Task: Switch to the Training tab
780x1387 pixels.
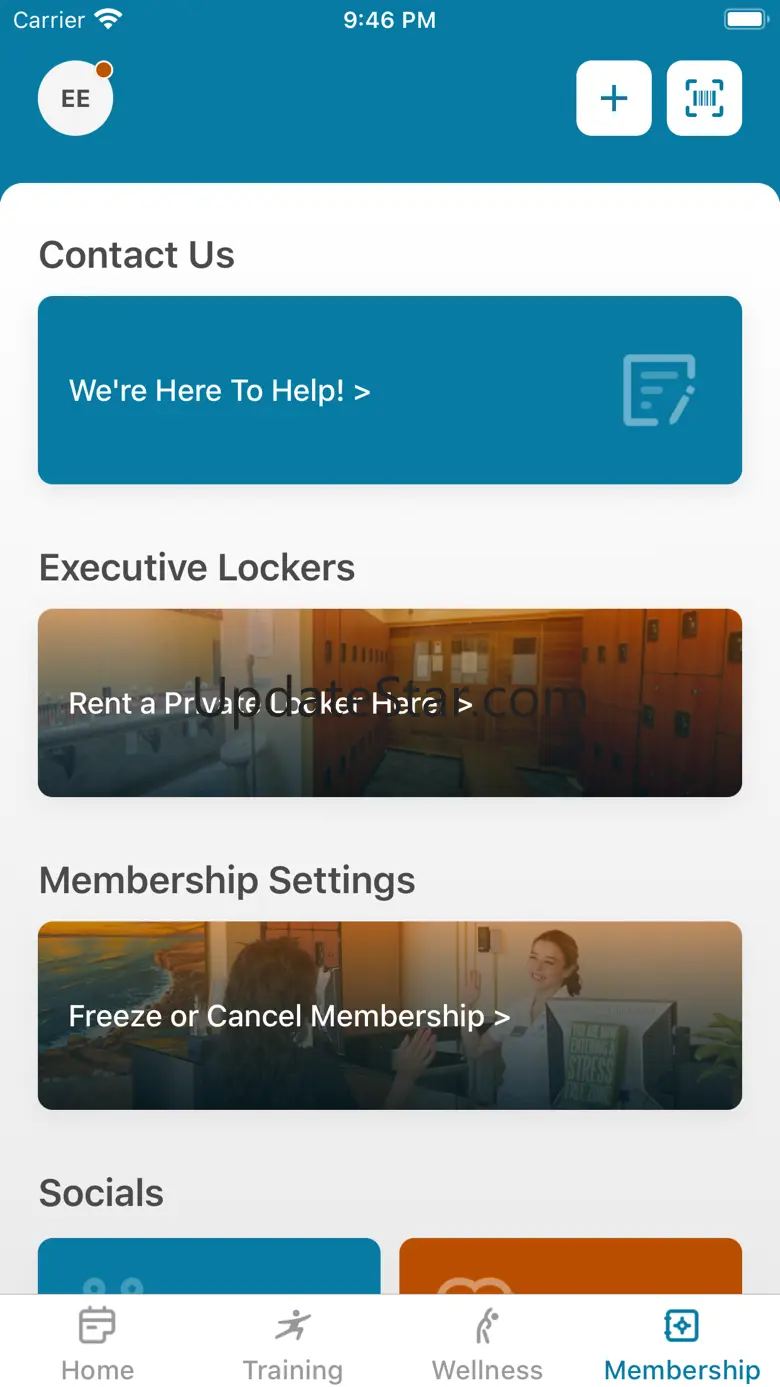Action: [x=292, y=1345]
